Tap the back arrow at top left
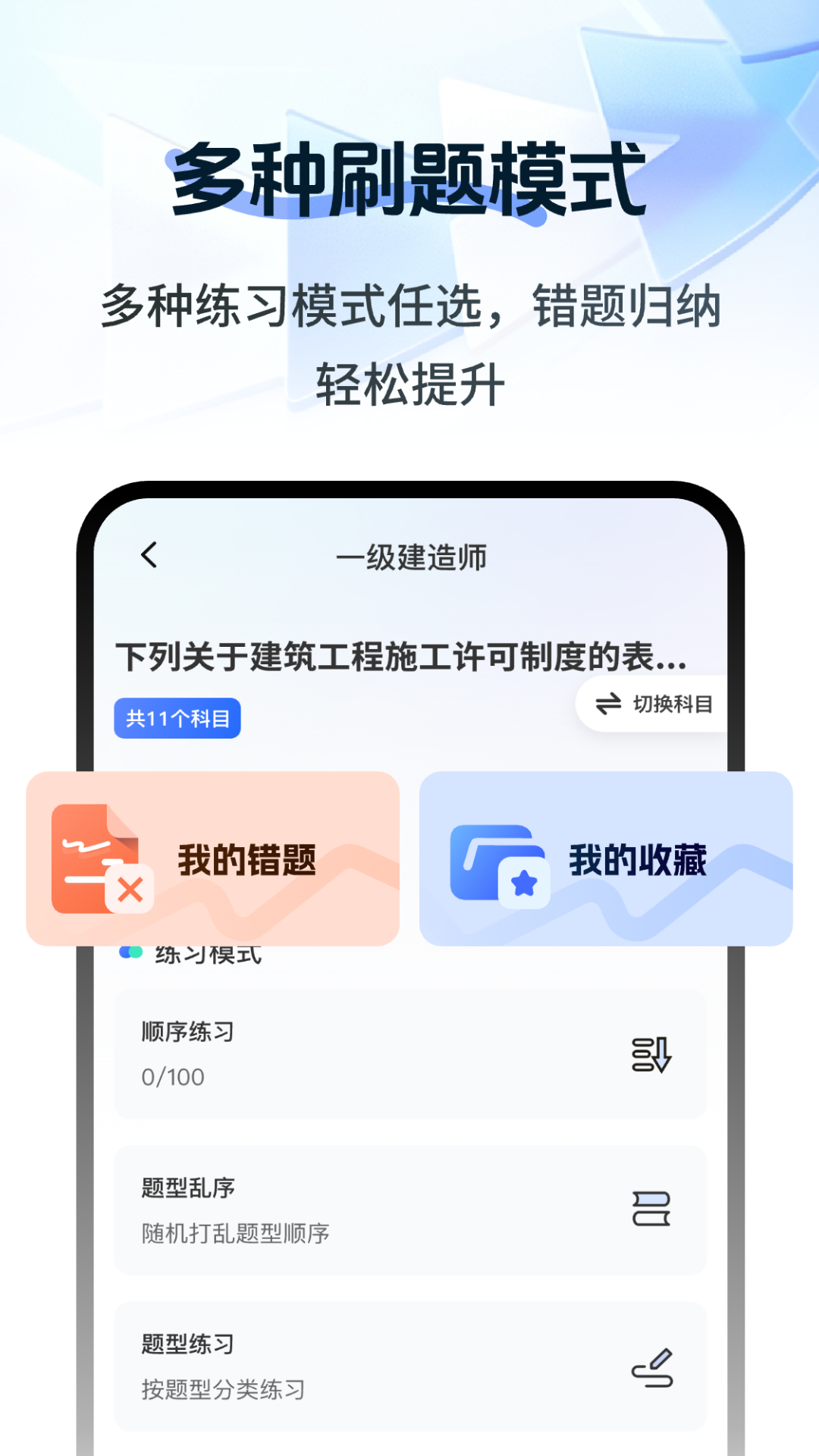Screen dimensions: 819x1456 [148, 556]
